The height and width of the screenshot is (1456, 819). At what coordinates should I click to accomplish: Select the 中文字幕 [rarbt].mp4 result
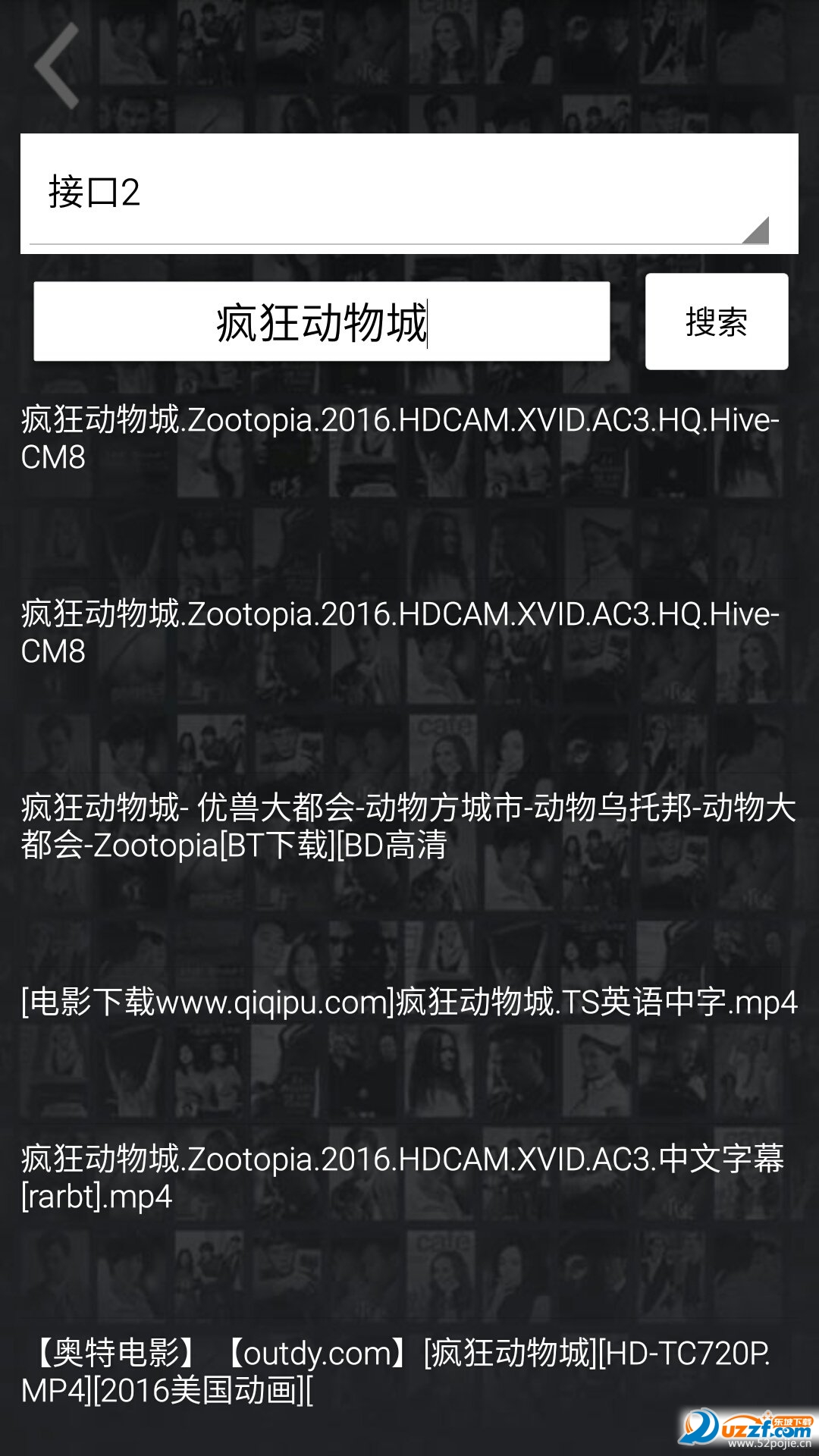(x=402, y=1178)
